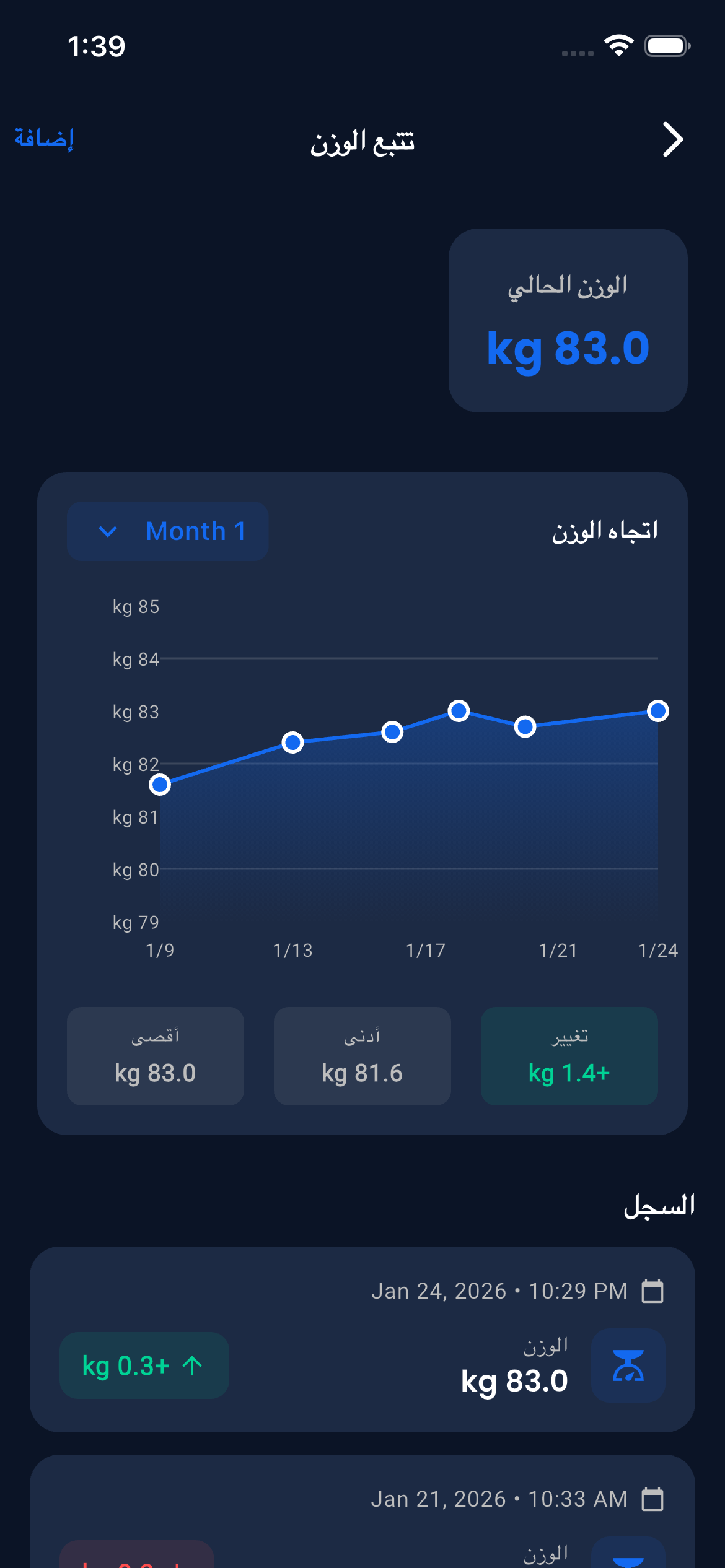This screenshot has width=725, height=1568.
Task: Click the upward arrow inside the +0.3 kg badge
Action: pyautogui.click(x=192, y=1366)
